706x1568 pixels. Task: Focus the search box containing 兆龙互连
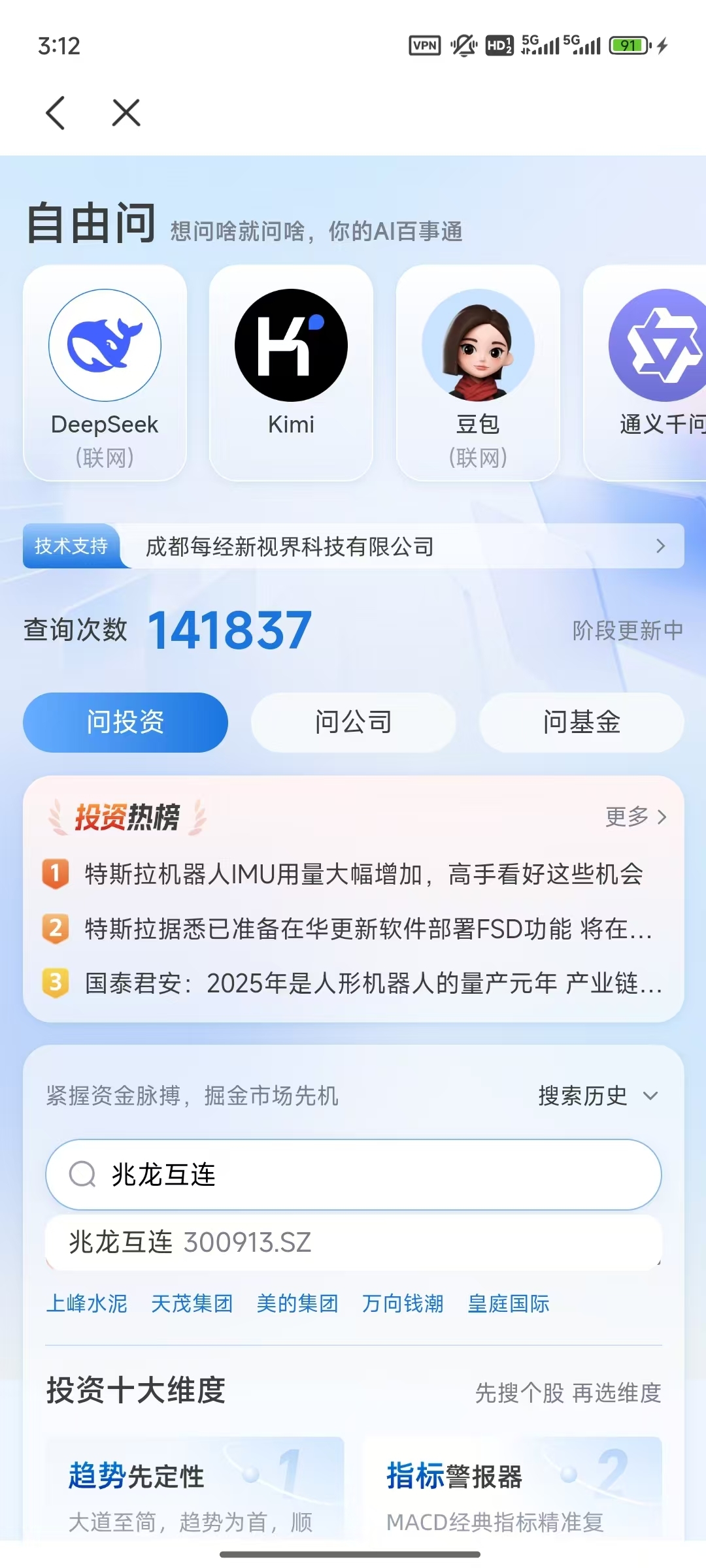coord(366,1175)
